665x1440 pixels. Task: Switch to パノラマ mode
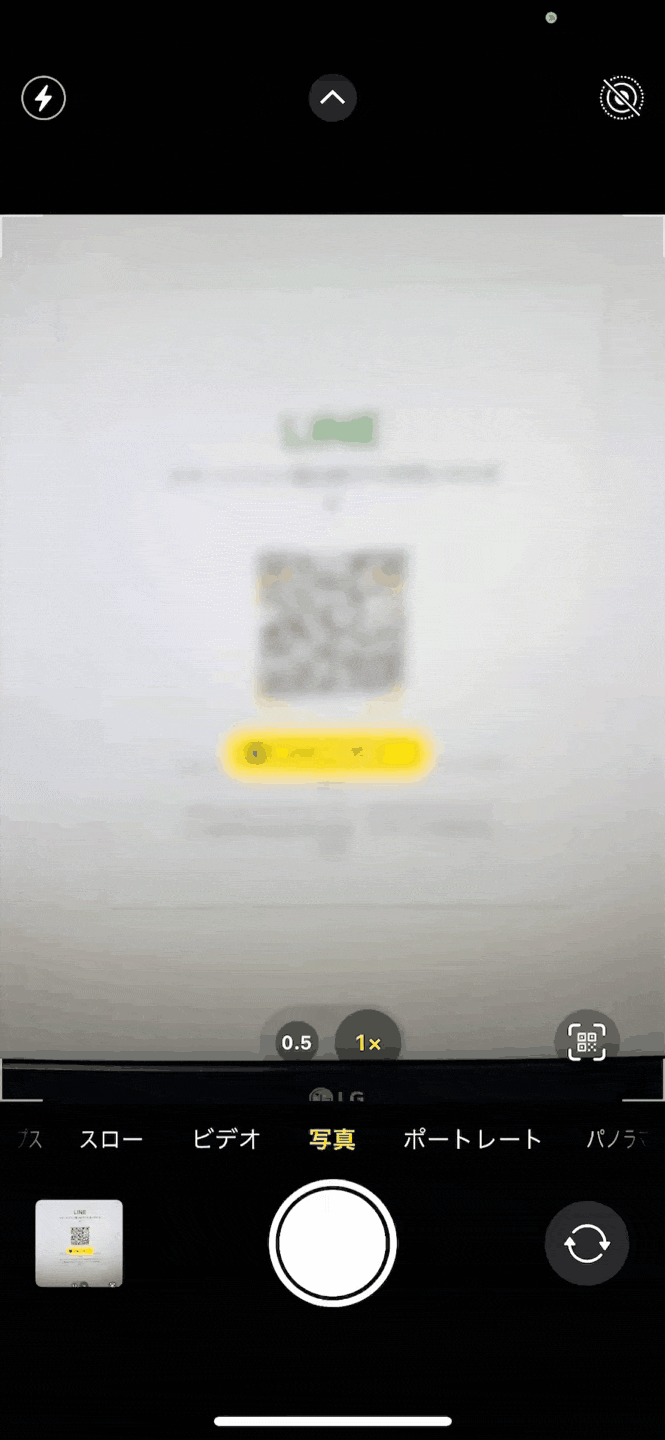click(x=620, y=1138)
